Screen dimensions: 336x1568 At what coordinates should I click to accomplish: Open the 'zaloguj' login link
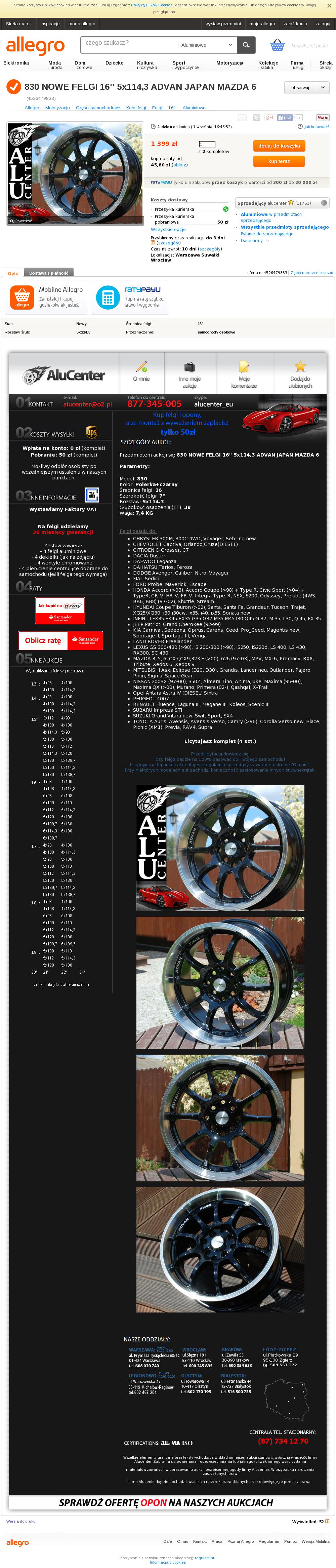(x=323, y=24)
